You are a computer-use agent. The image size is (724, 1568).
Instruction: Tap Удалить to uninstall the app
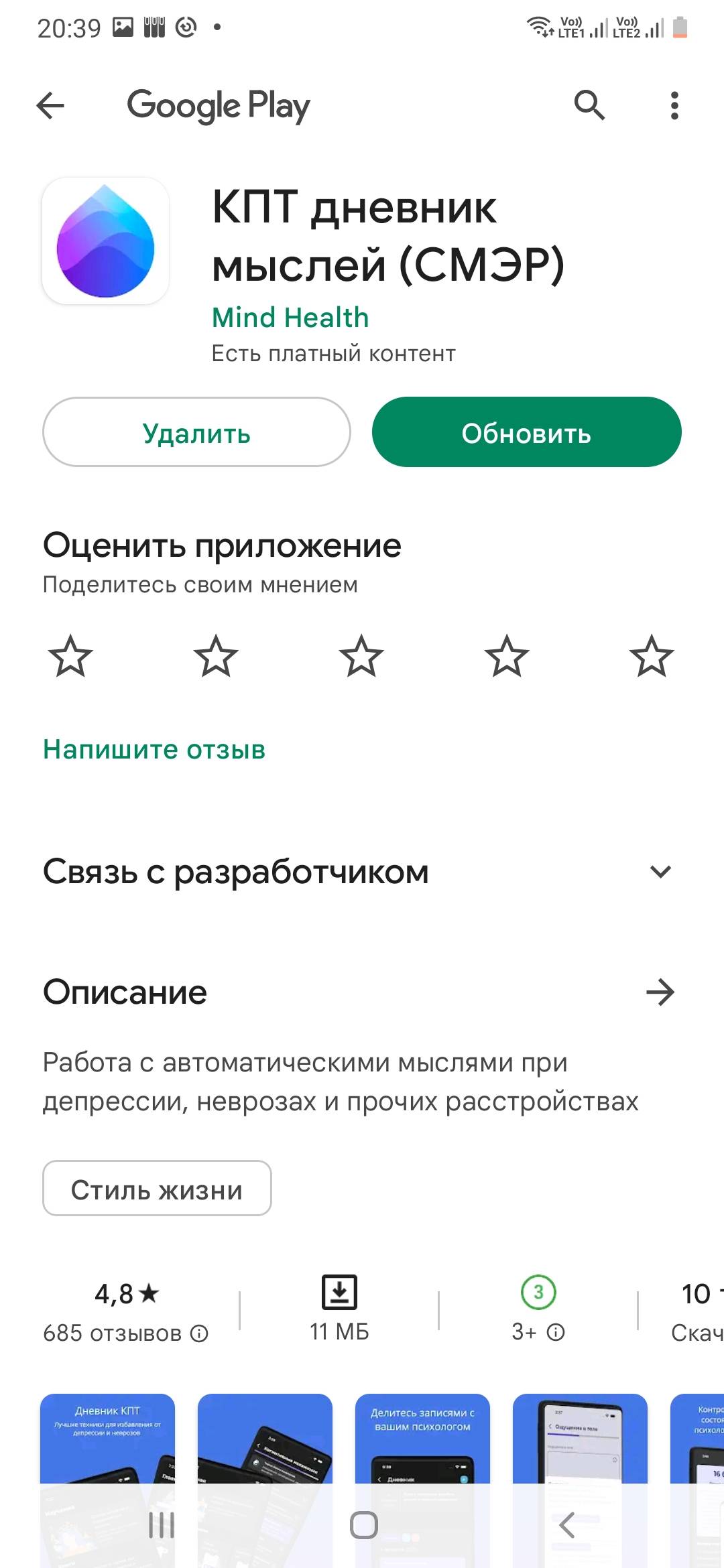click(196, 432)
